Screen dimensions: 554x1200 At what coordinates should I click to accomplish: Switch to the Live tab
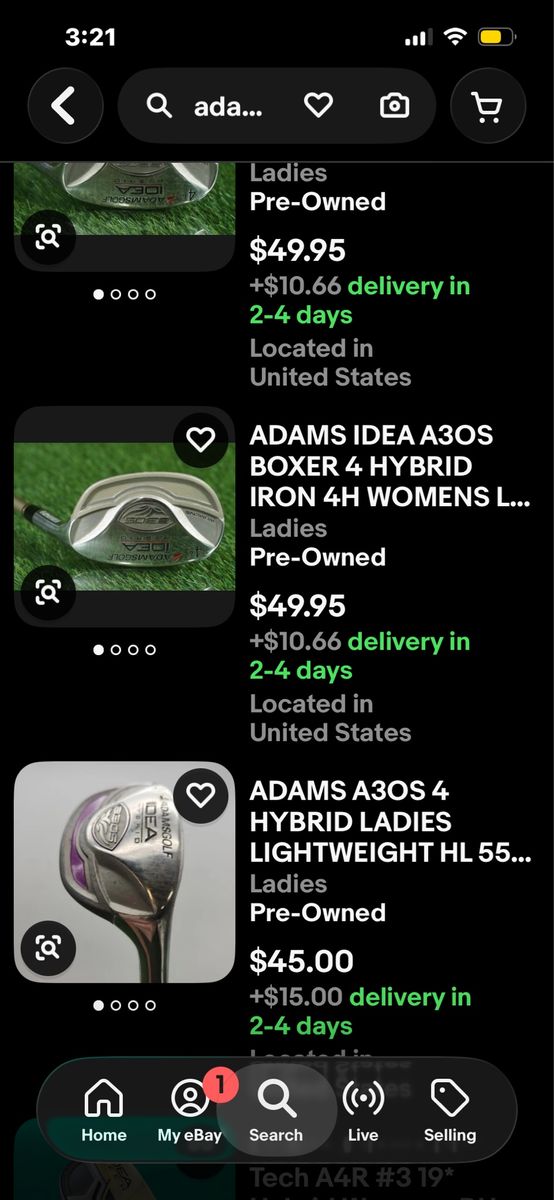pyautogui.click(x=363, y=1111)
